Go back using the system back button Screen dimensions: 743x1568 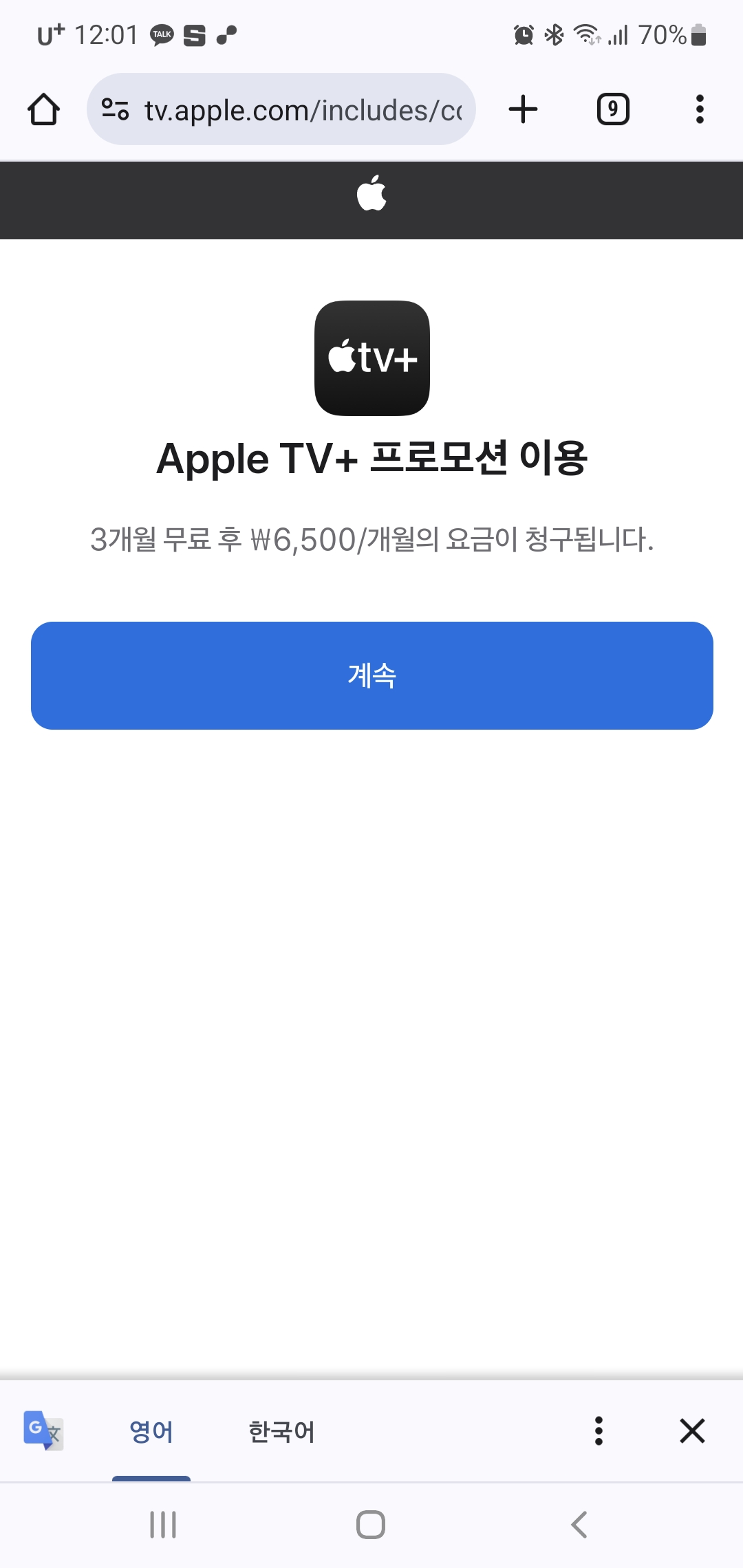click(579, 1525)
